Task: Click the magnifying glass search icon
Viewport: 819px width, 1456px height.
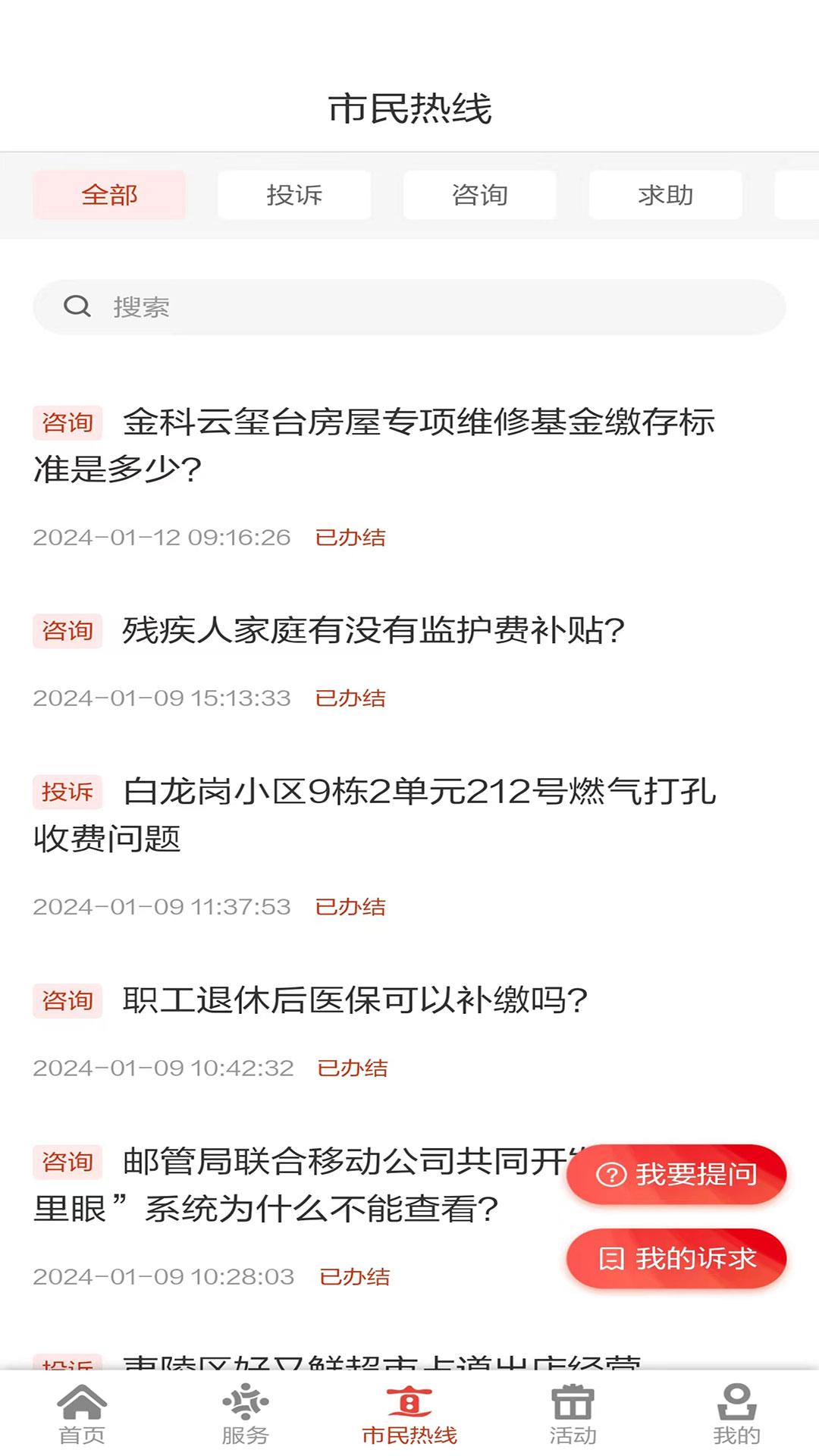Action: point(78,306)
